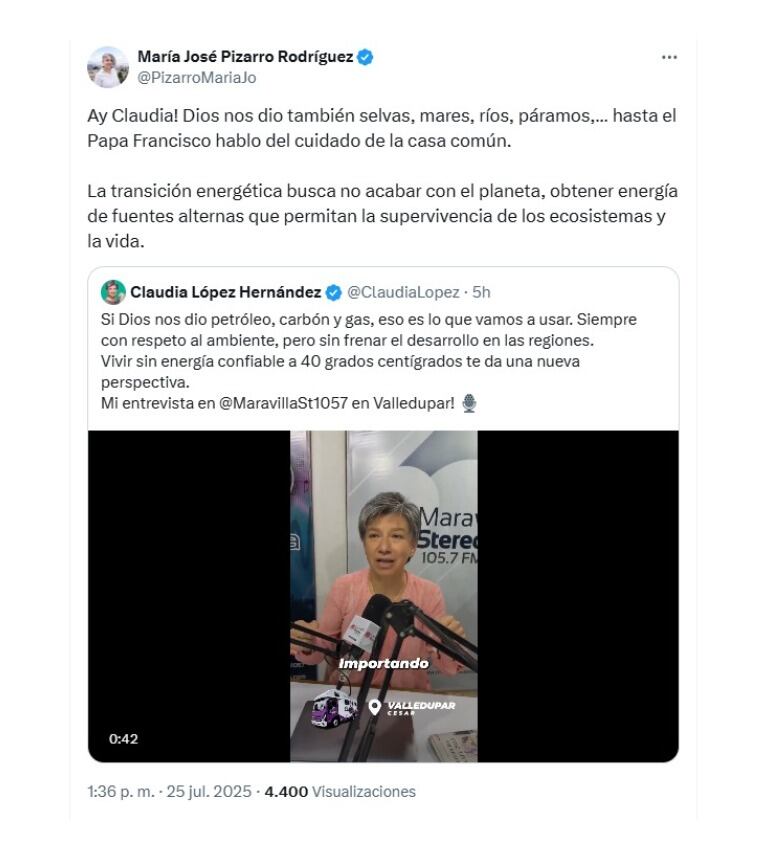Click the video timestamp showing 0:42
This screenshot has height=848, width=760.
[x=122, y=738]
